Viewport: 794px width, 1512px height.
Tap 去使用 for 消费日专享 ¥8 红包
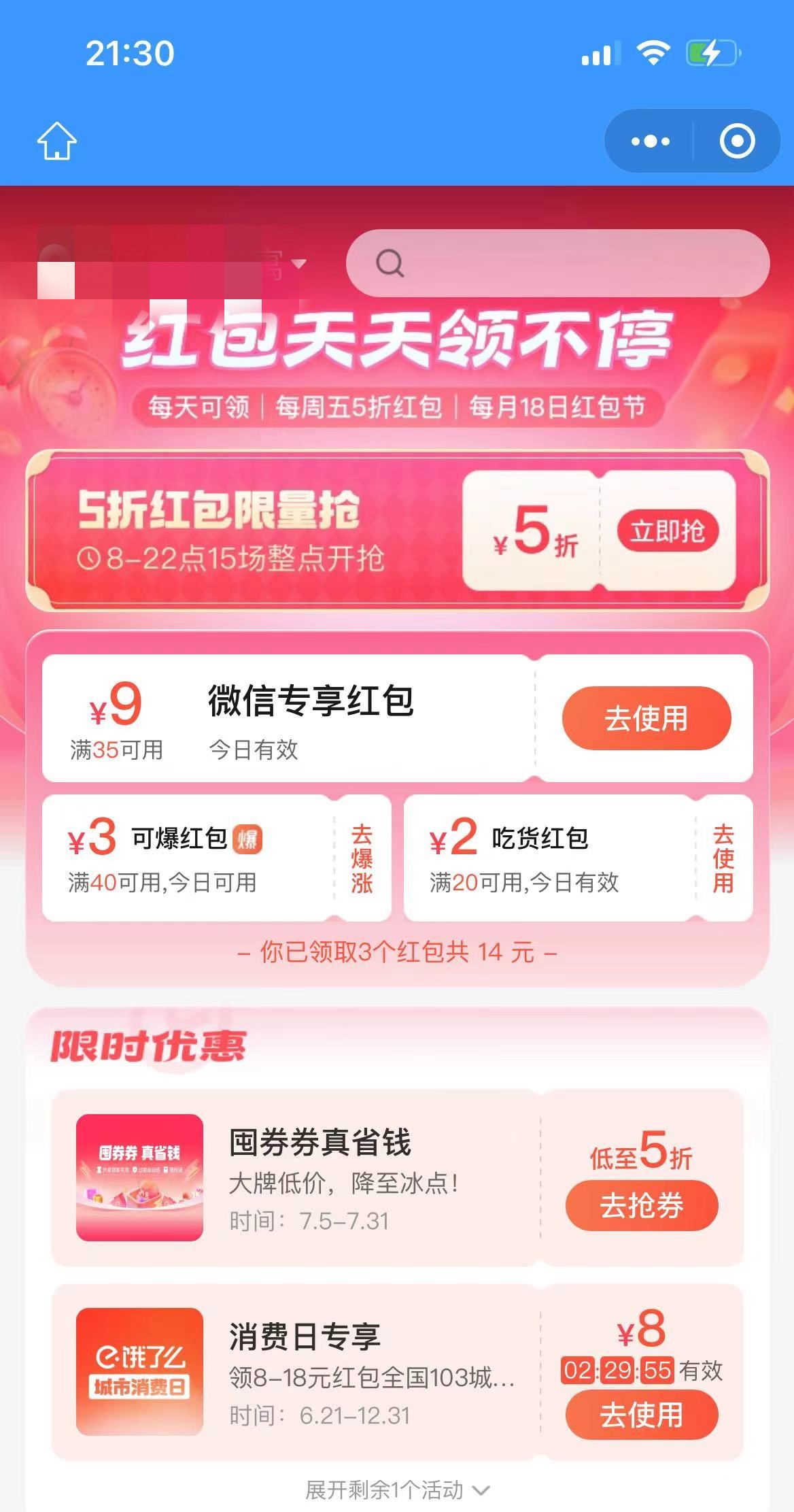pyautogui.click(x=641, y=1415)
